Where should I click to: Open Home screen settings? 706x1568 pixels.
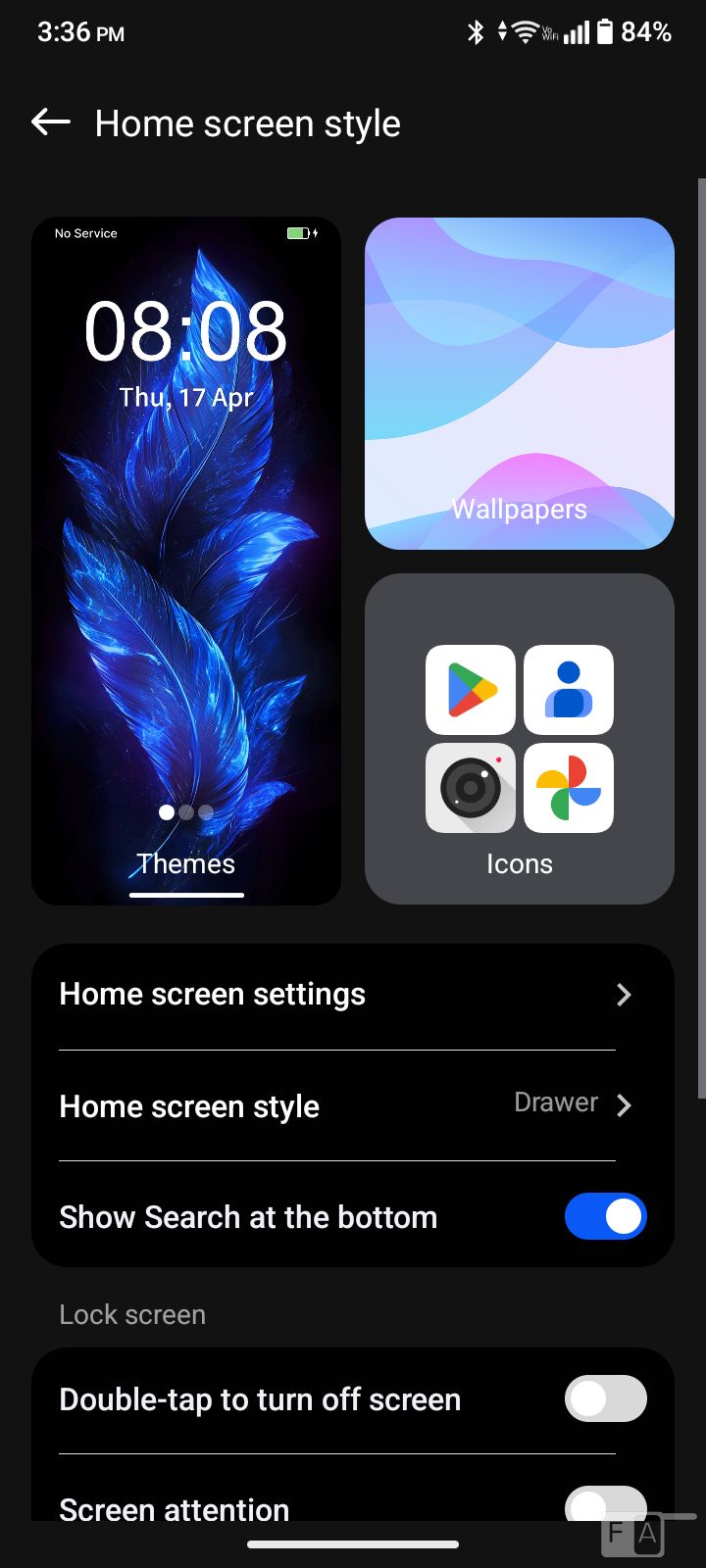tap(343, 995)
